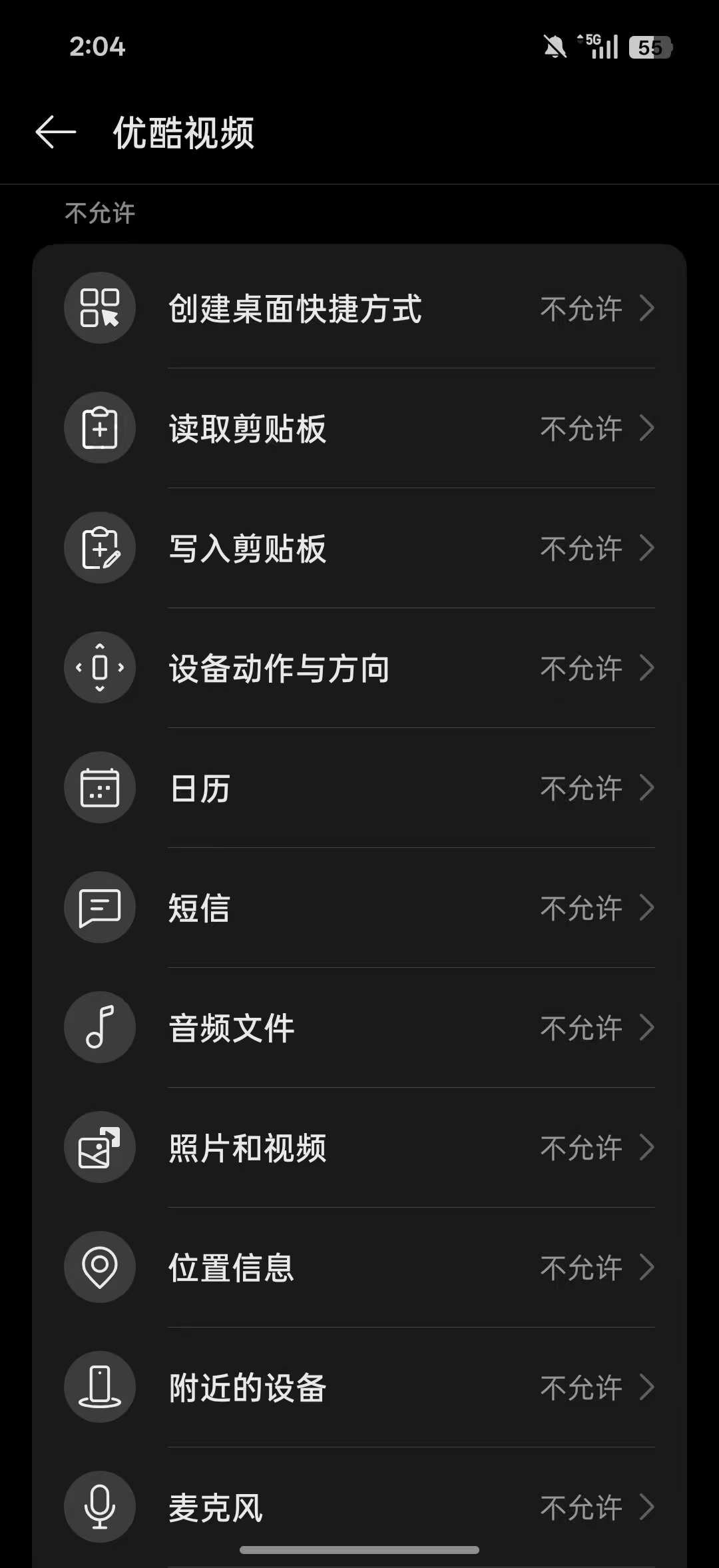Expand the 麦克风 permission chevron

coord(646,1507)
